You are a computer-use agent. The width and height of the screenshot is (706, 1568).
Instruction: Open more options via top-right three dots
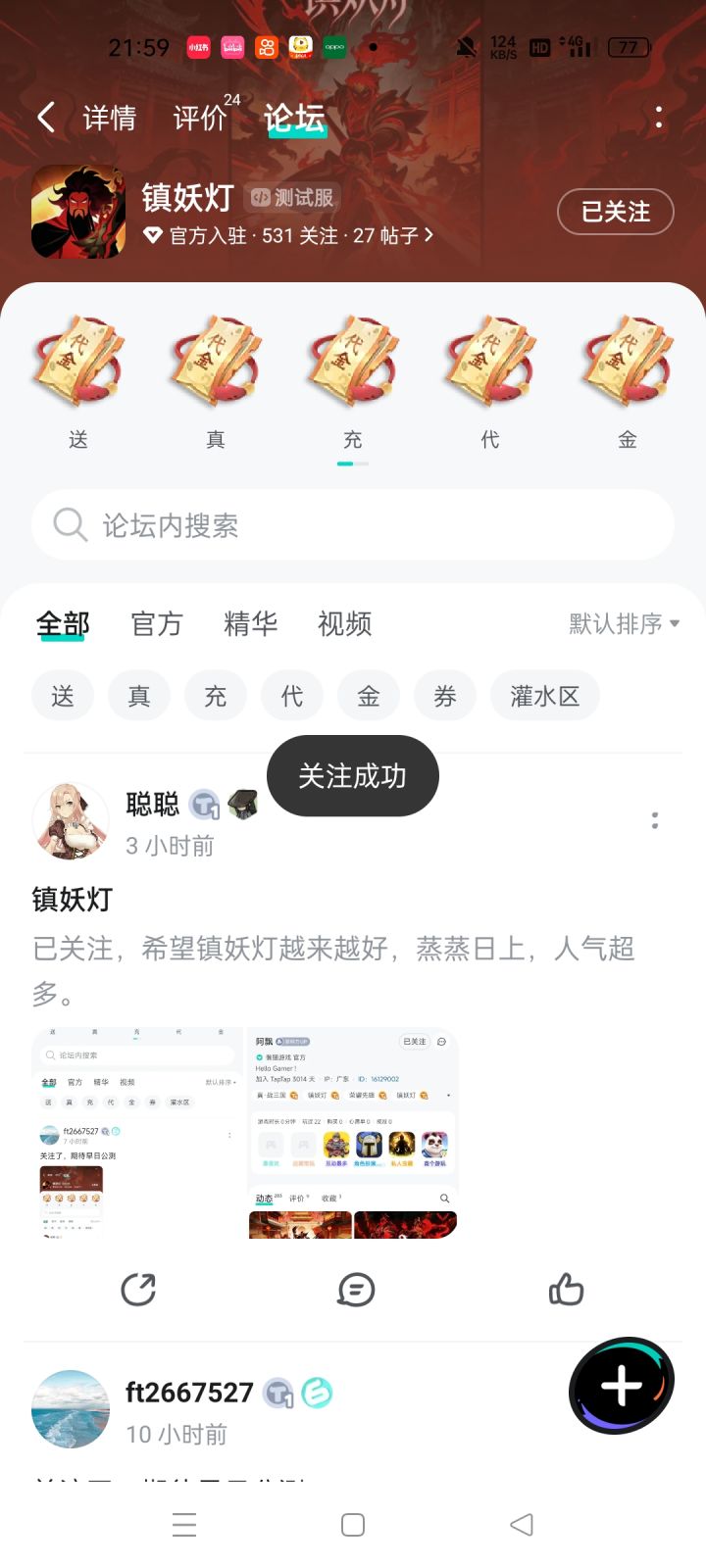coord(657,117)
